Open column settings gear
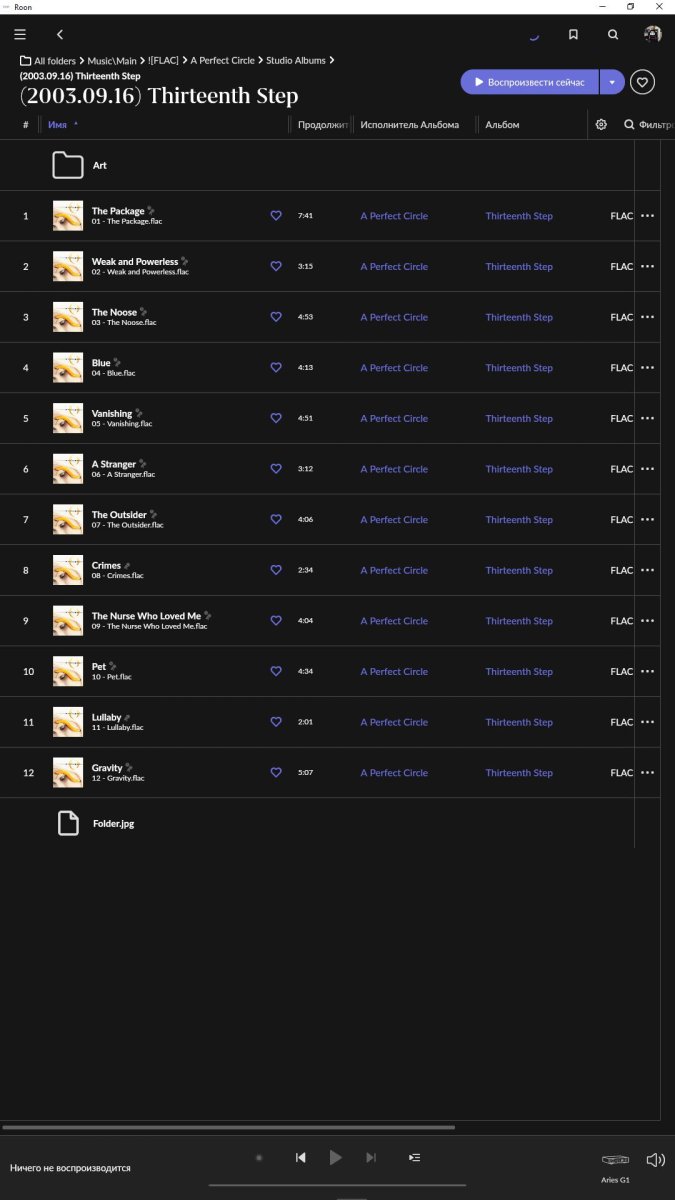 (601, 125)
